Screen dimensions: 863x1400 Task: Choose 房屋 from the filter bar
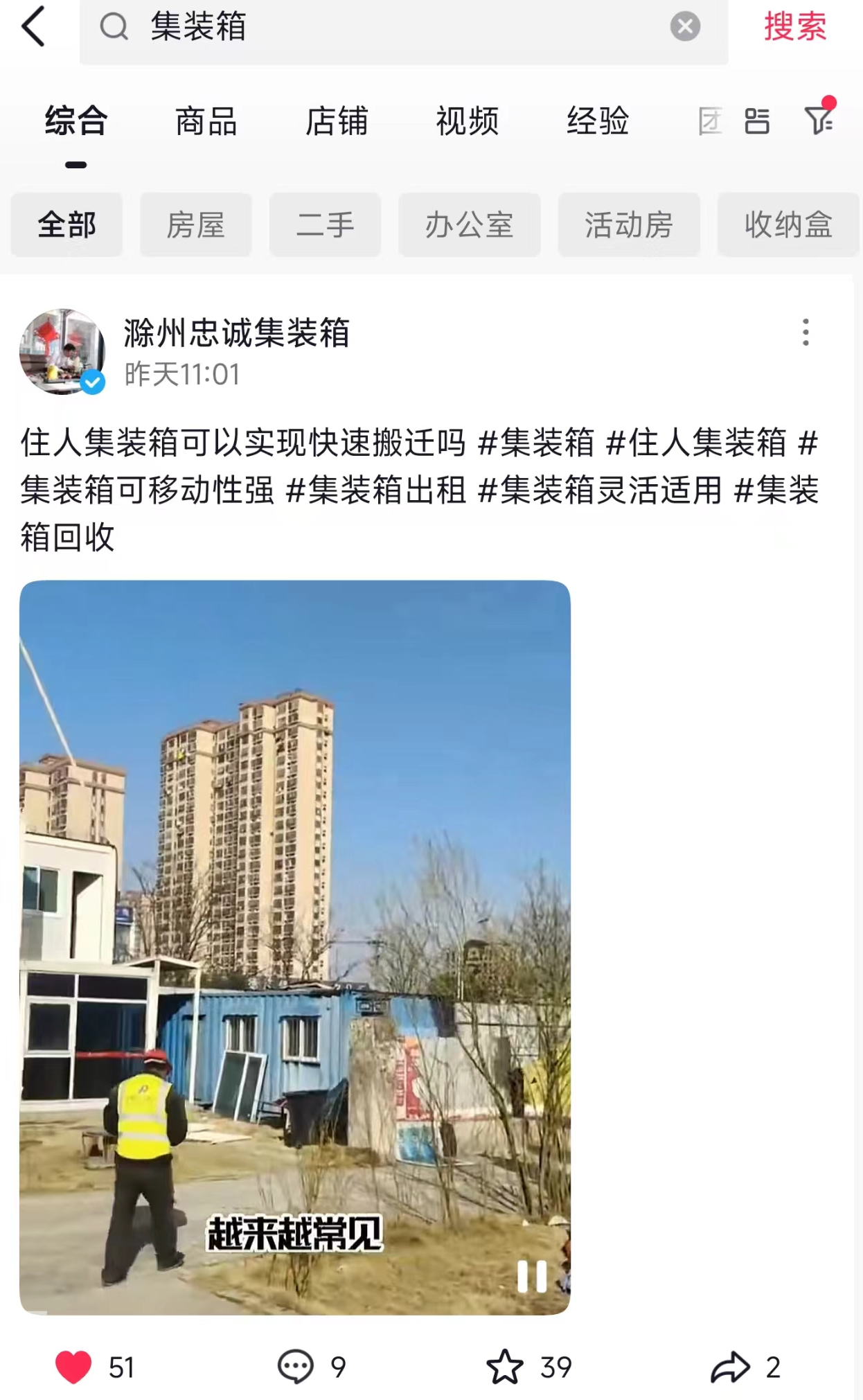pyautogui.click(x=195, y=224)
